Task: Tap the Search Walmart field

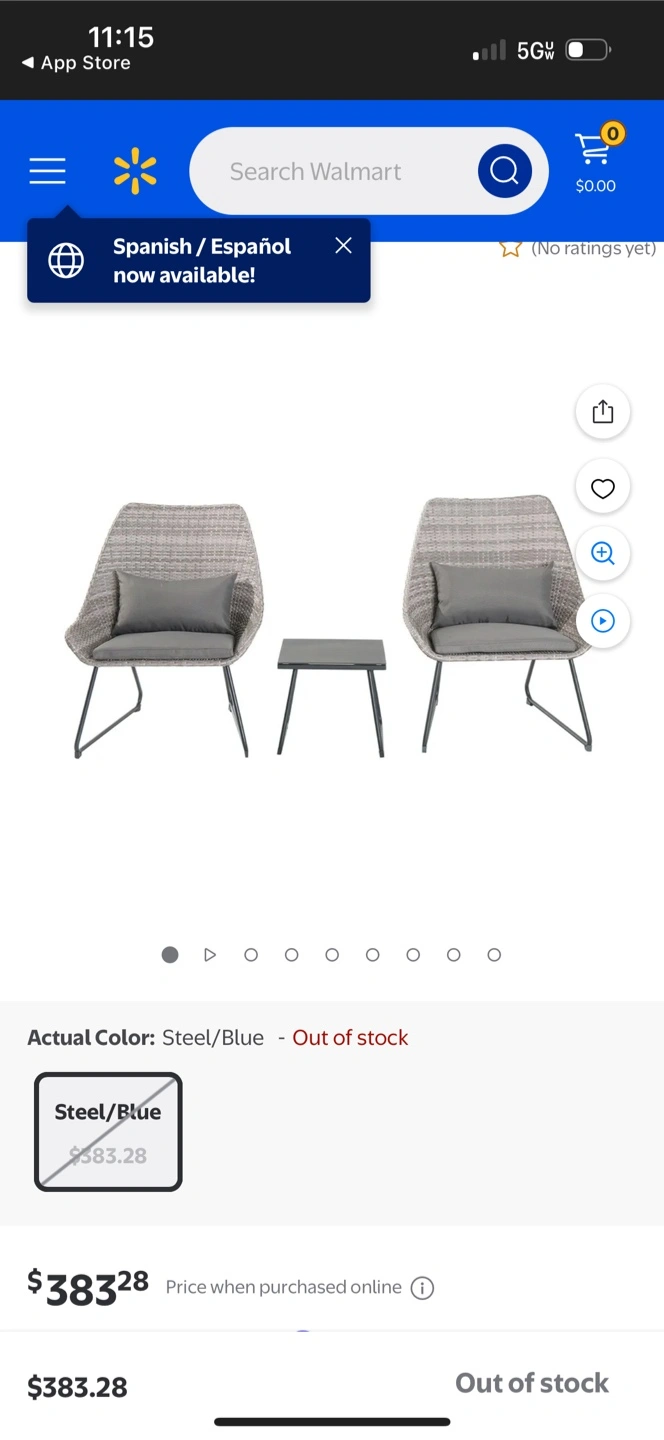Action: 332,171
